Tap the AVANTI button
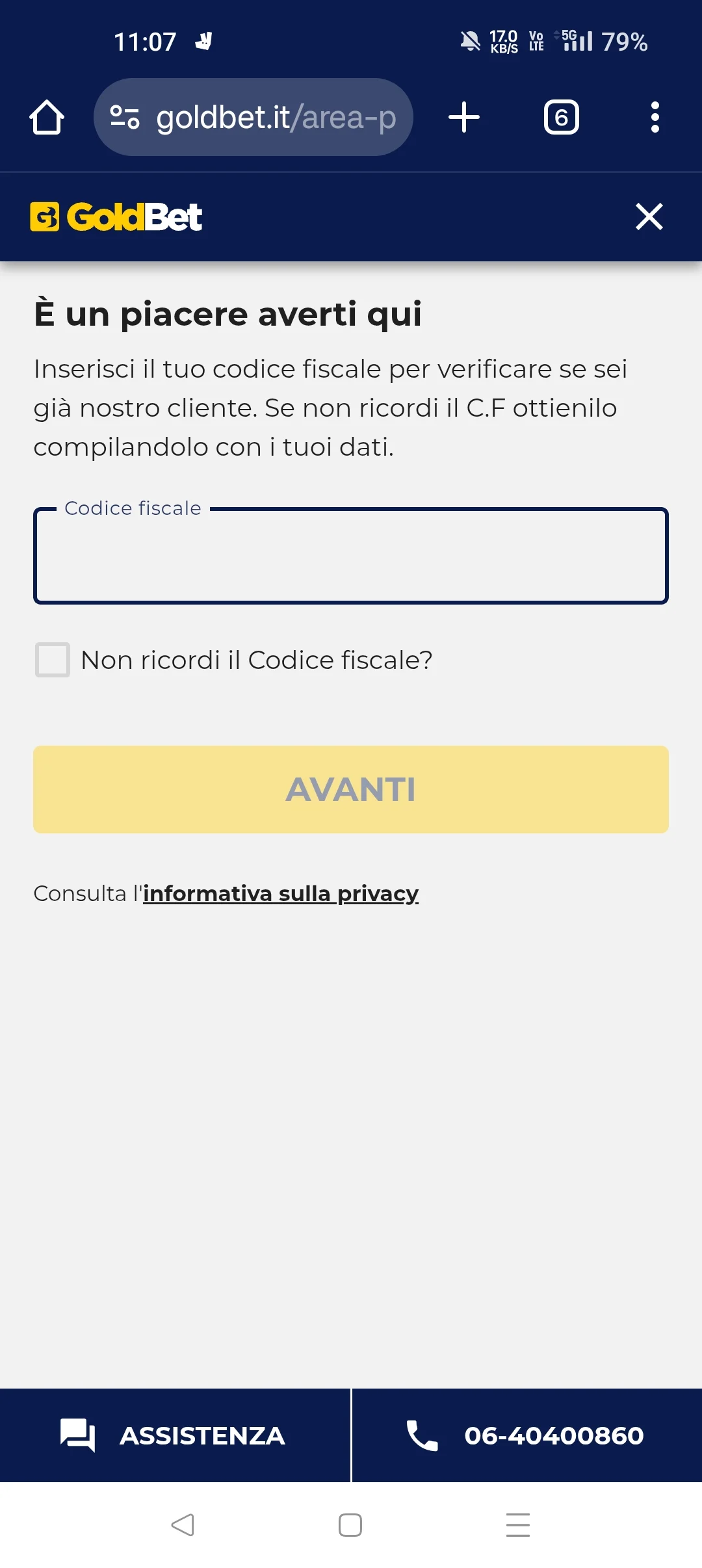 click(351, 789)
